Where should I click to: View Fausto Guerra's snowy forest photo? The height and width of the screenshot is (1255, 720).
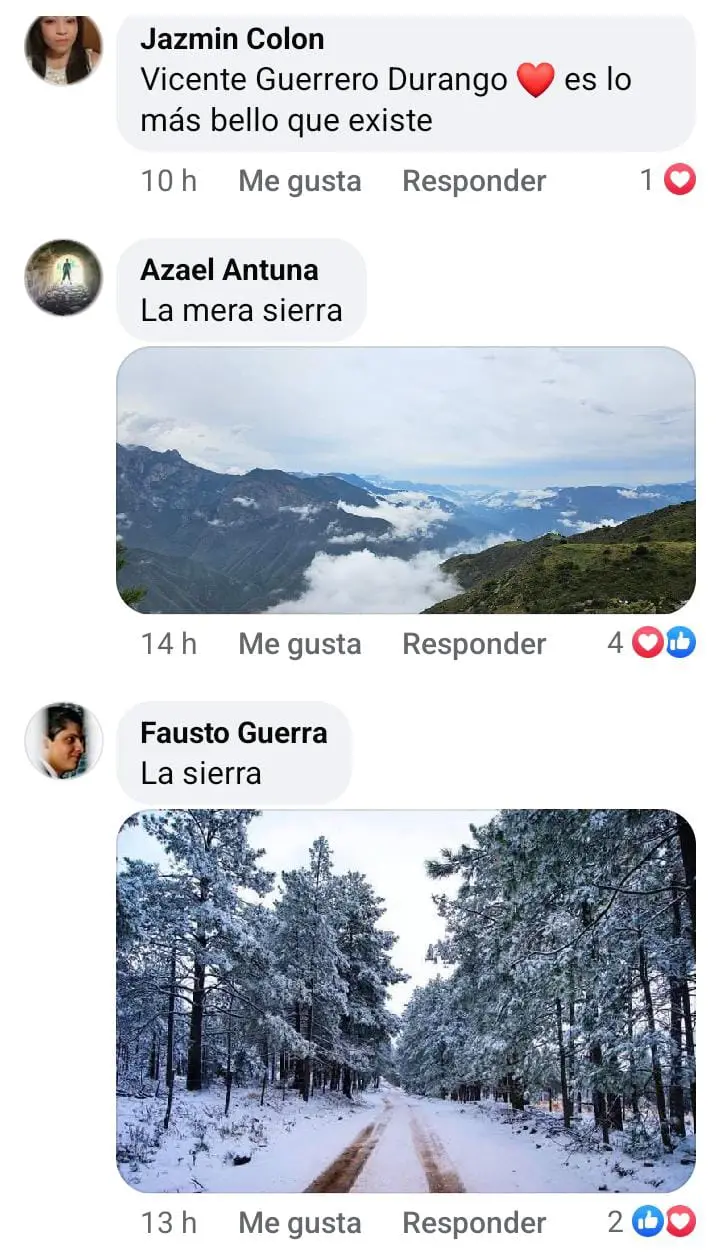pyautogui.click(x=406, y=1000)
